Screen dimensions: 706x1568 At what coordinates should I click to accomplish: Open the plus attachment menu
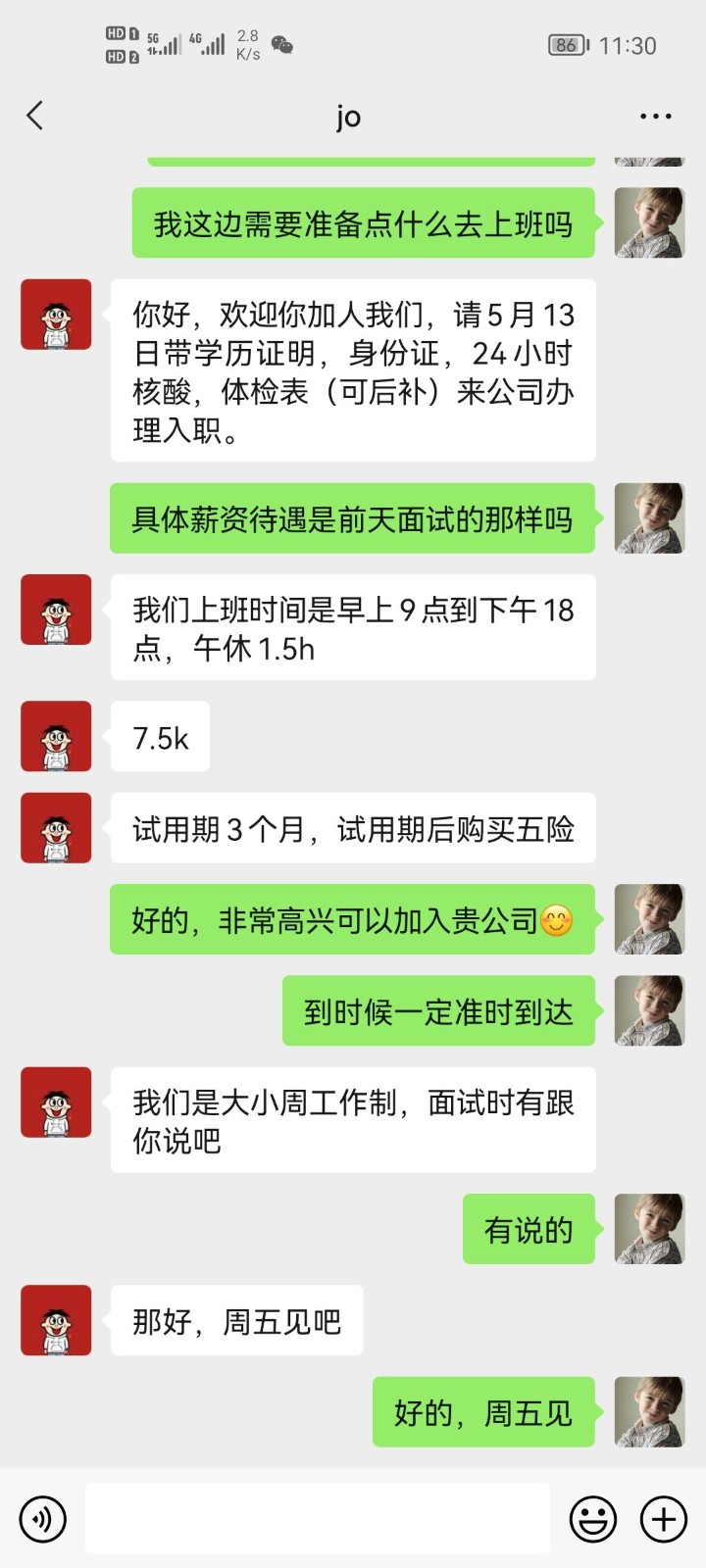(x=664, y=1519)
